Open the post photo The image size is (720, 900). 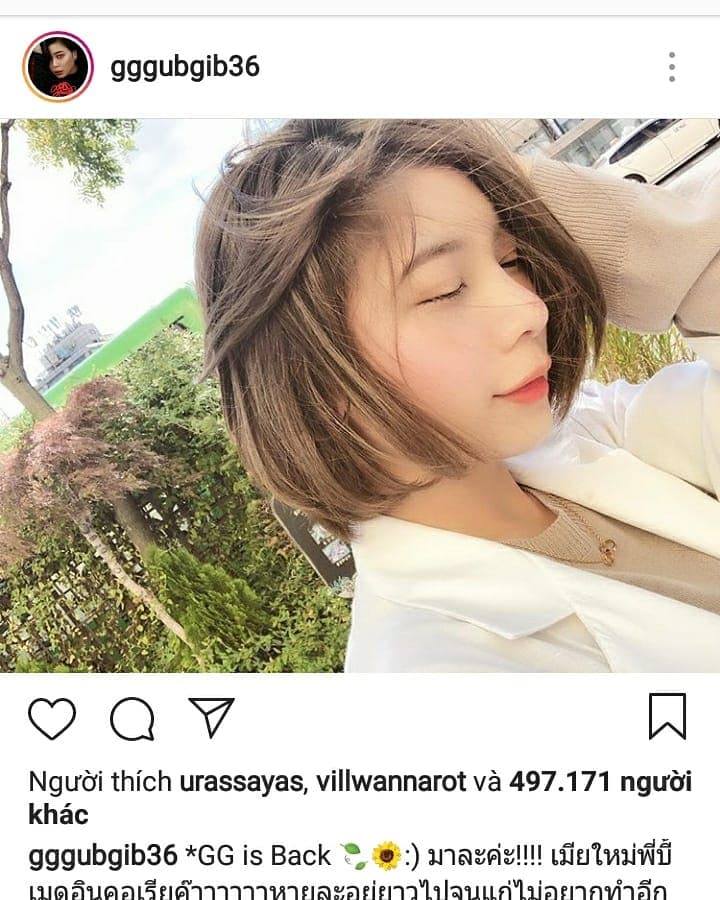pos(360,395)
